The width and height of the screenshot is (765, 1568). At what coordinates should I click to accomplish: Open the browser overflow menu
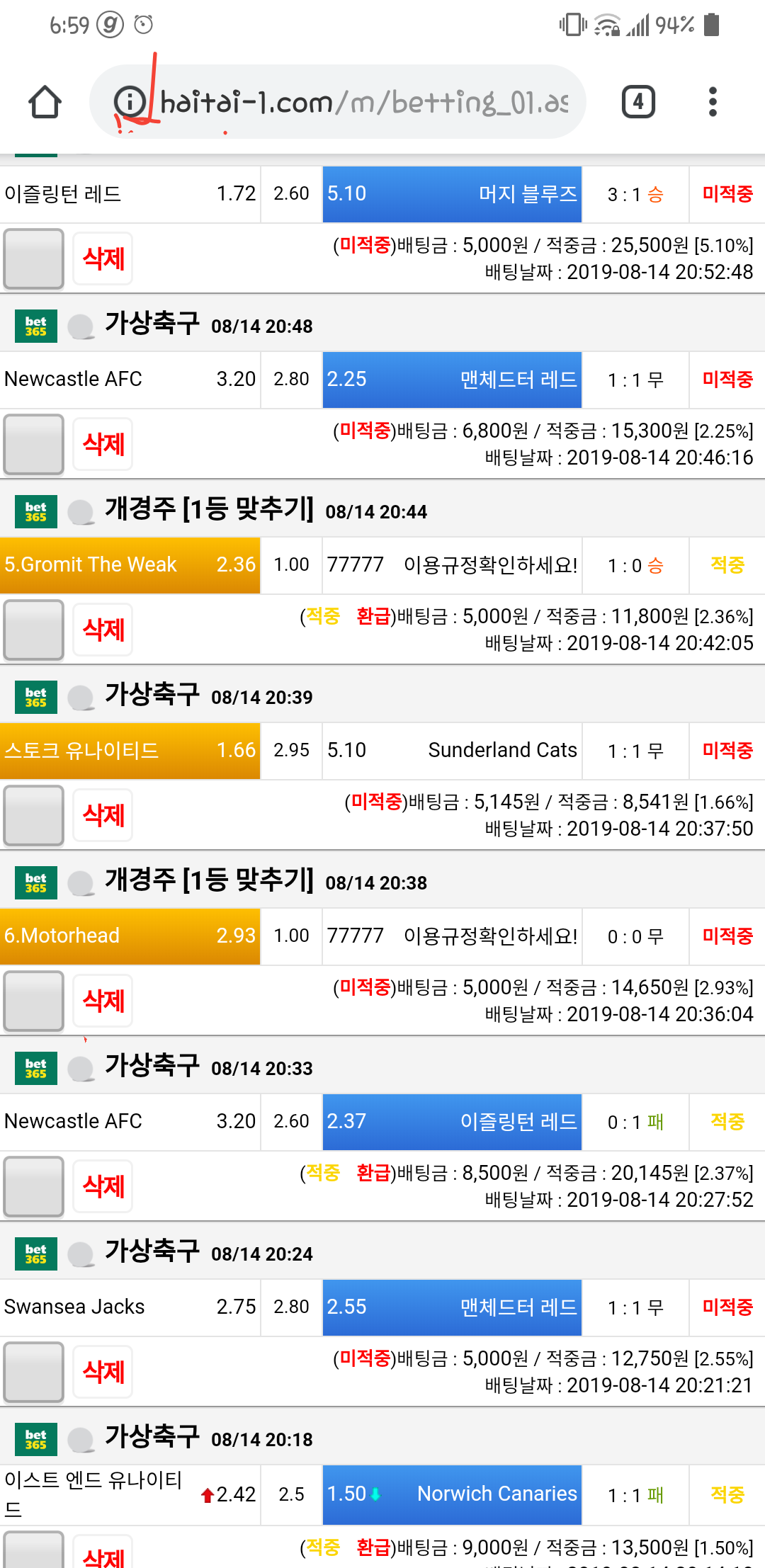tap(713, 102)
